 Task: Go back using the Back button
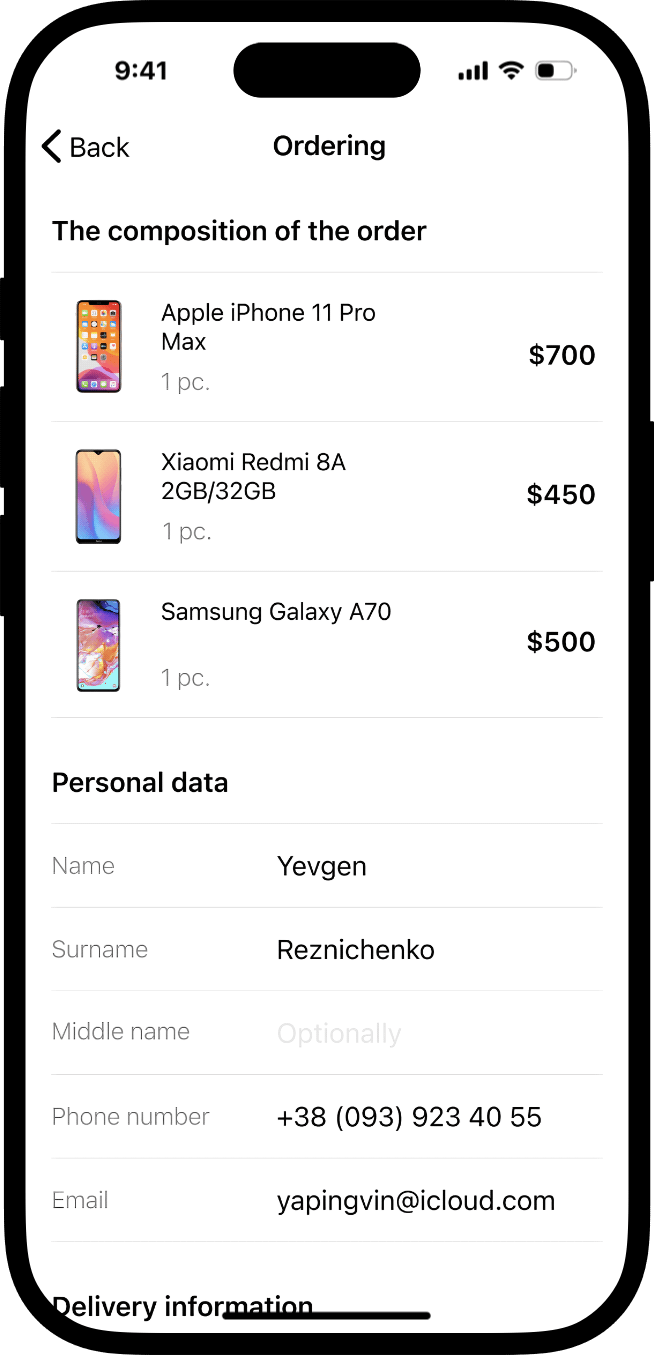click(85, 147)
